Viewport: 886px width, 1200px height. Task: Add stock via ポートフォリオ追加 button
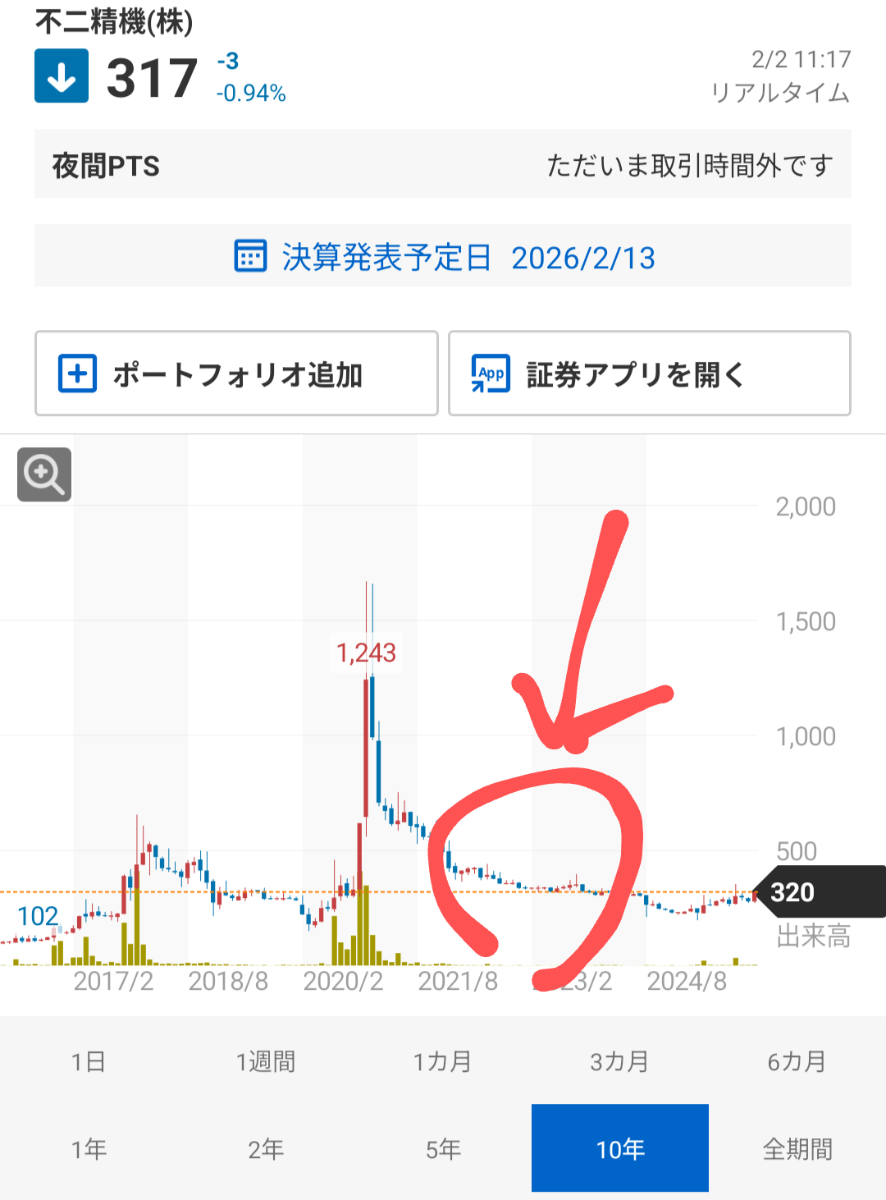236,373
